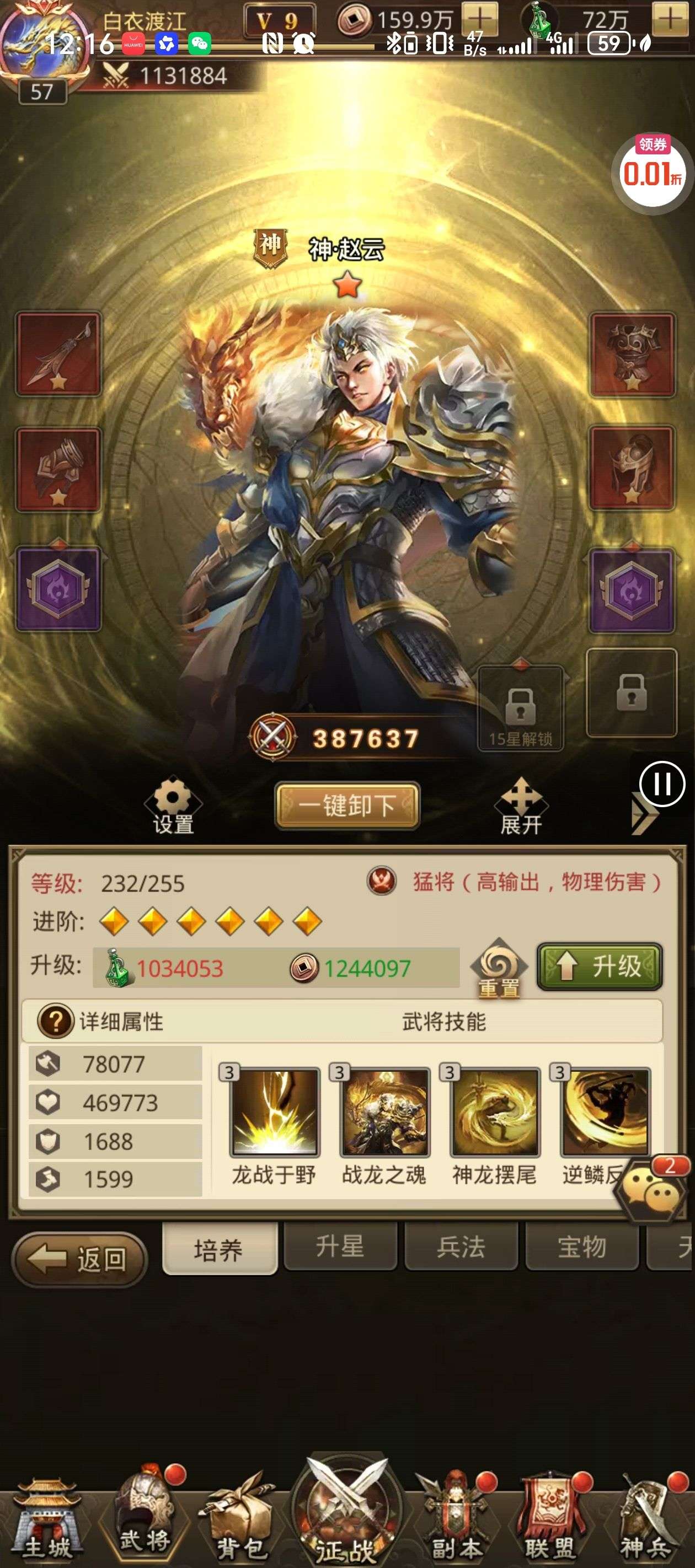This screenshot has width=695, height=1568.
Task: Switch to the 兵法 tab
Action: (x=461, y=1247)
